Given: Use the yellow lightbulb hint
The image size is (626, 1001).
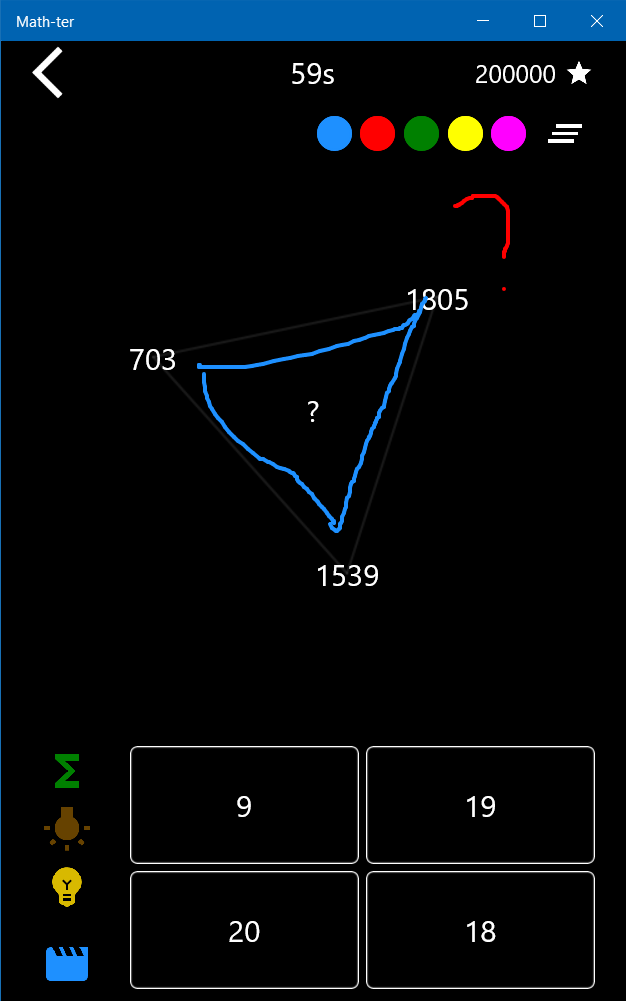Looking at the screenshot, I should click(67, 886).
